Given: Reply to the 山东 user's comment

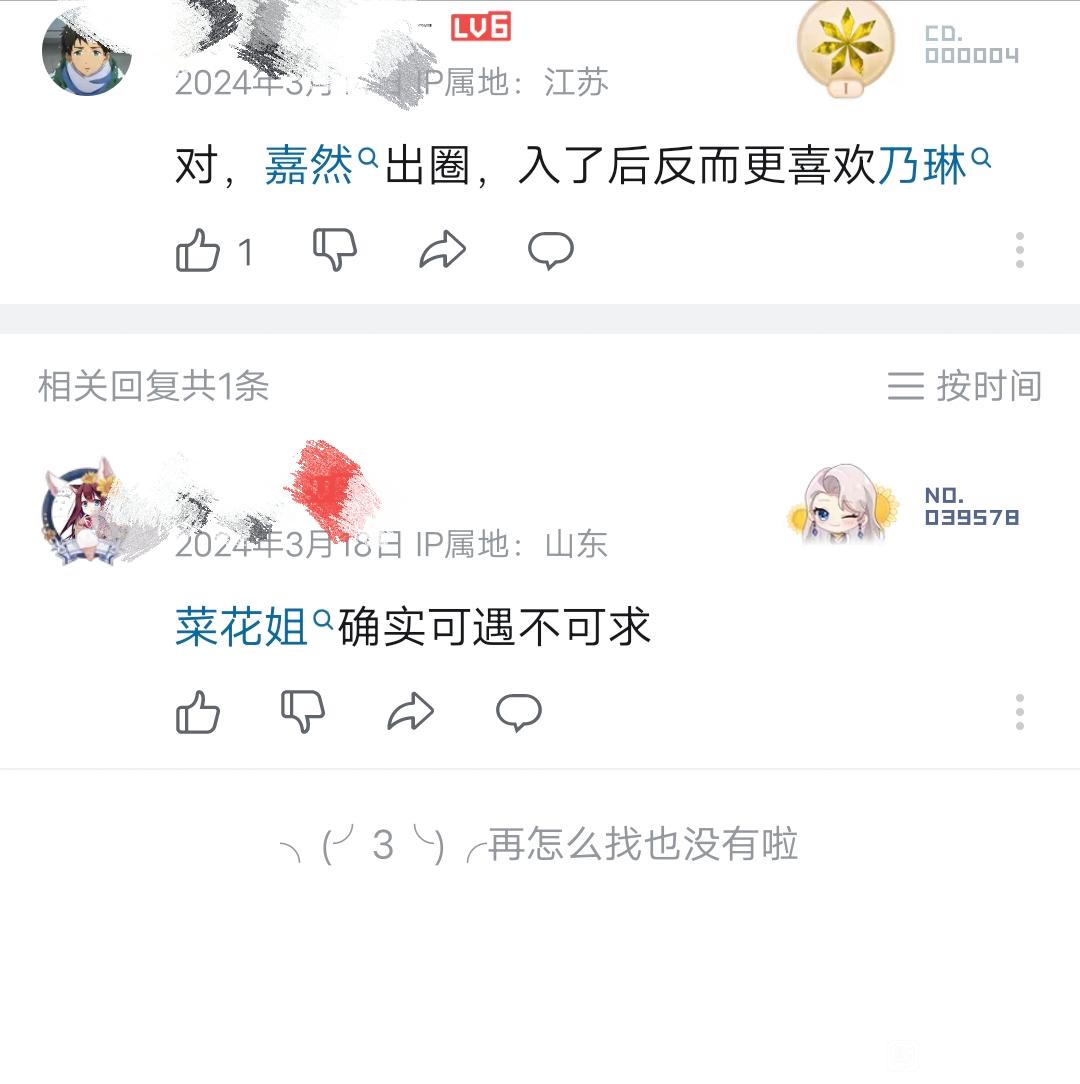Looking at the screenshot, I should pos(518,713).
